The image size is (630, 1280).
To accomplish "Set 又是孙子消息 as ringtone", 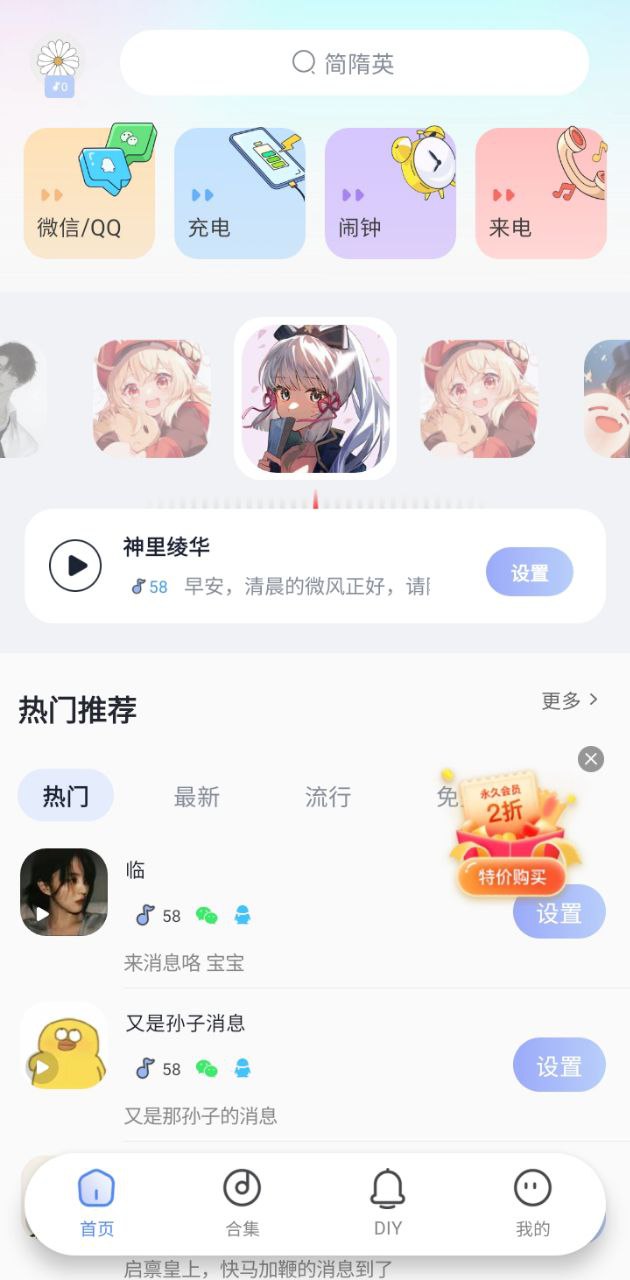I will [x=559, y=1065].
